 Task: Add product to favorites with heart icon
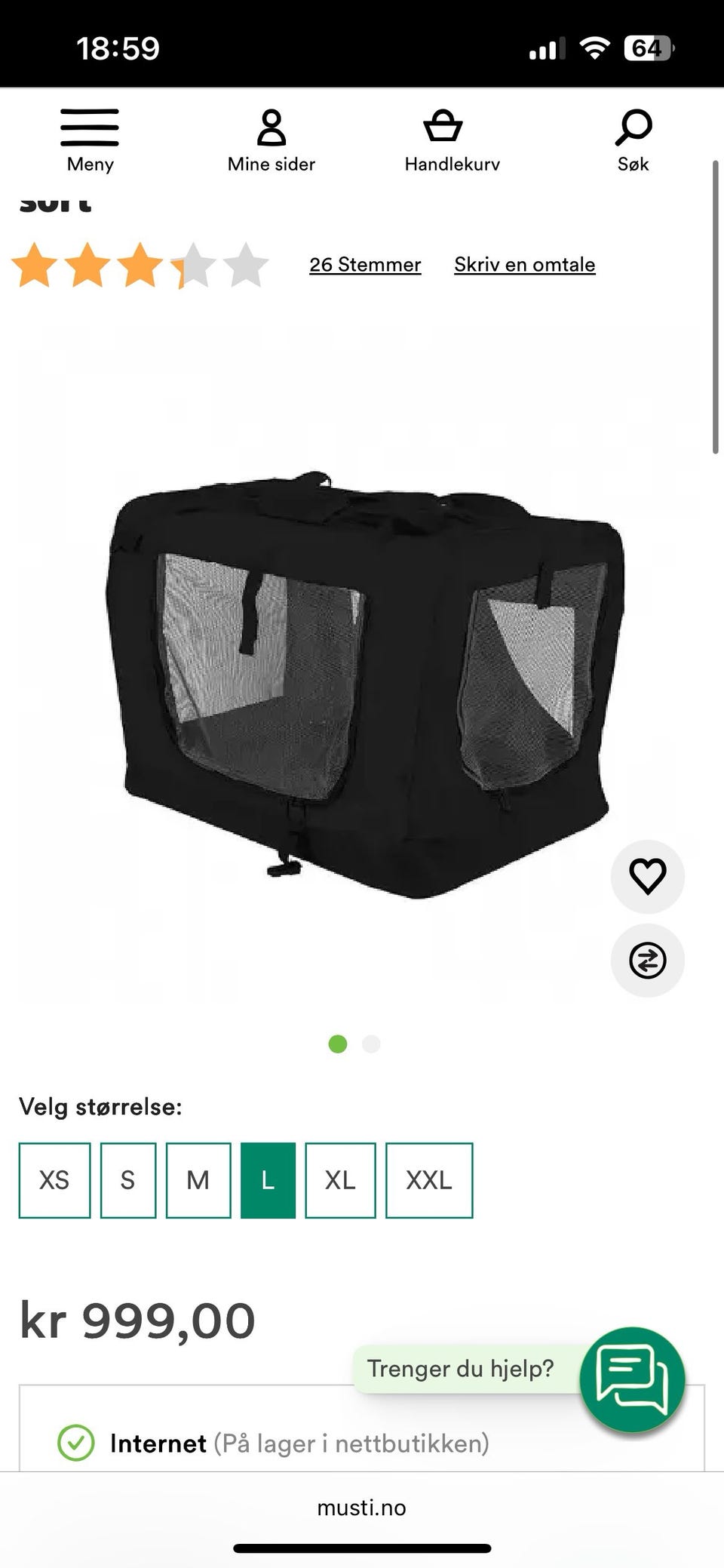[647, 878]
